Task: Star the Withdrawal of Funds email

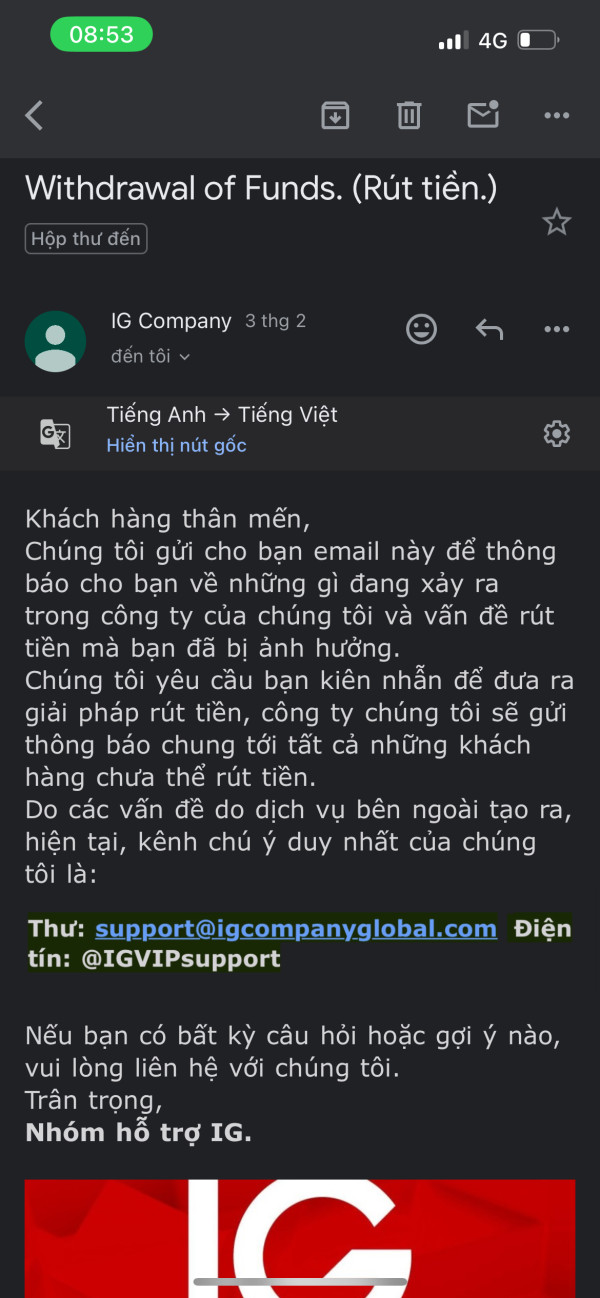Action: click(x=557, y=222)
